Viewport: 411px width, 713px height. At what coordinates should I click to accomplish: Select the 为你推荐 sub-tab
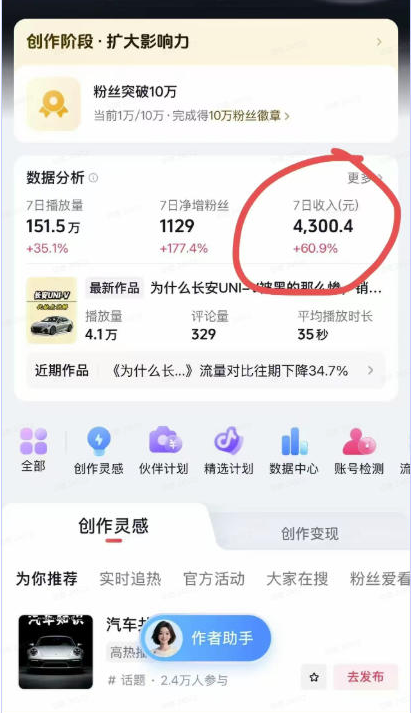coord(46,579)
